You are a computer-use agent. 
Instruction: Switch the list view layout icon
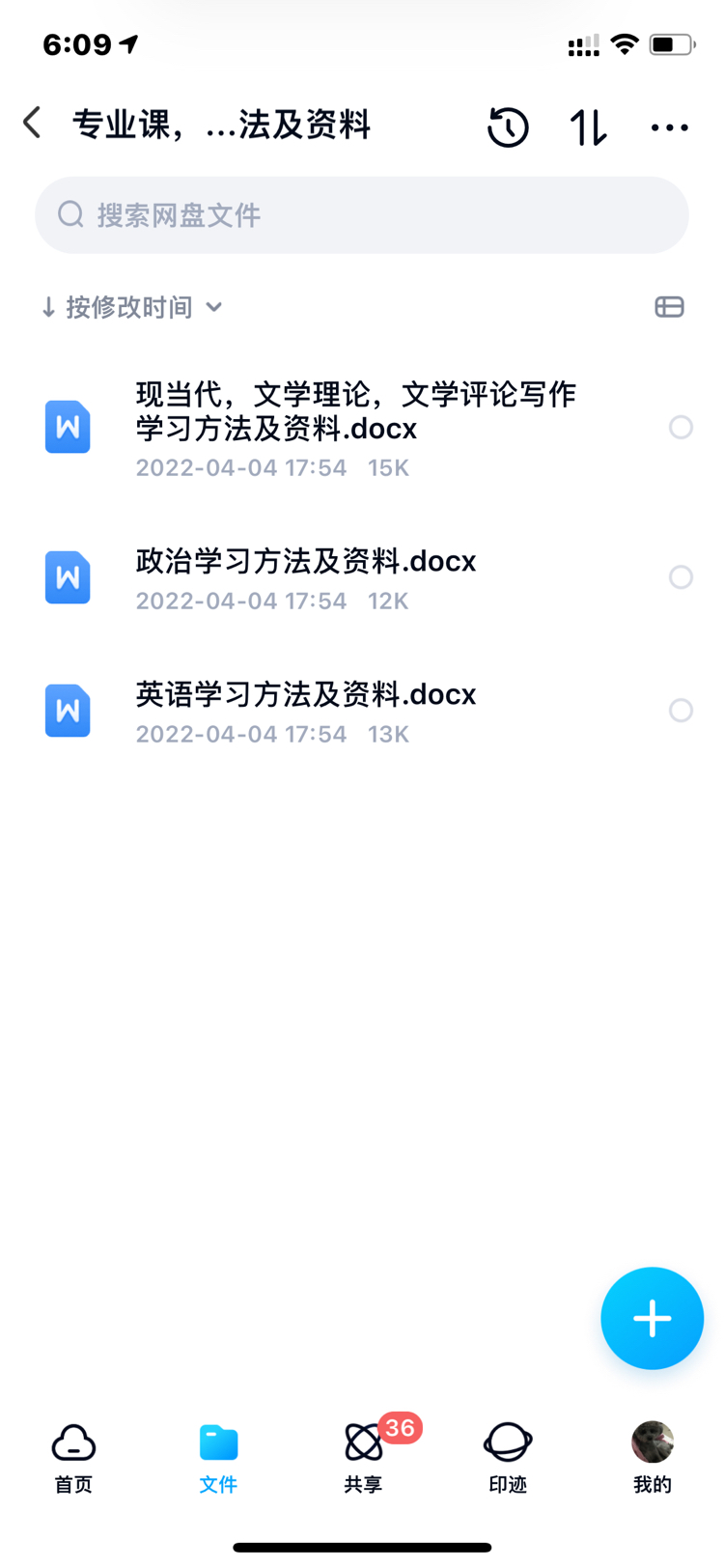669,307
